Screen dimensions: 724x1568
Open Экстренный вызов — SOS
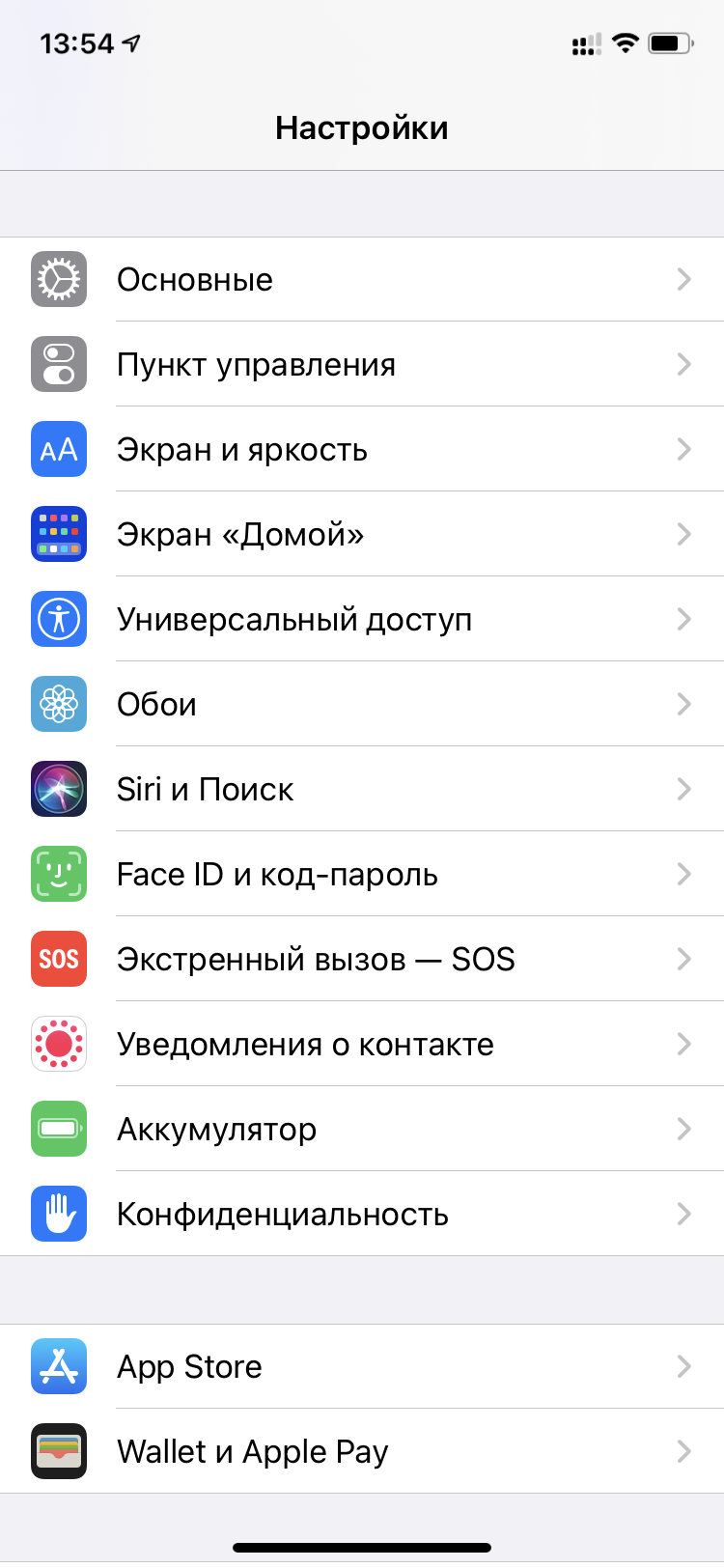click(x=362, y=959)
